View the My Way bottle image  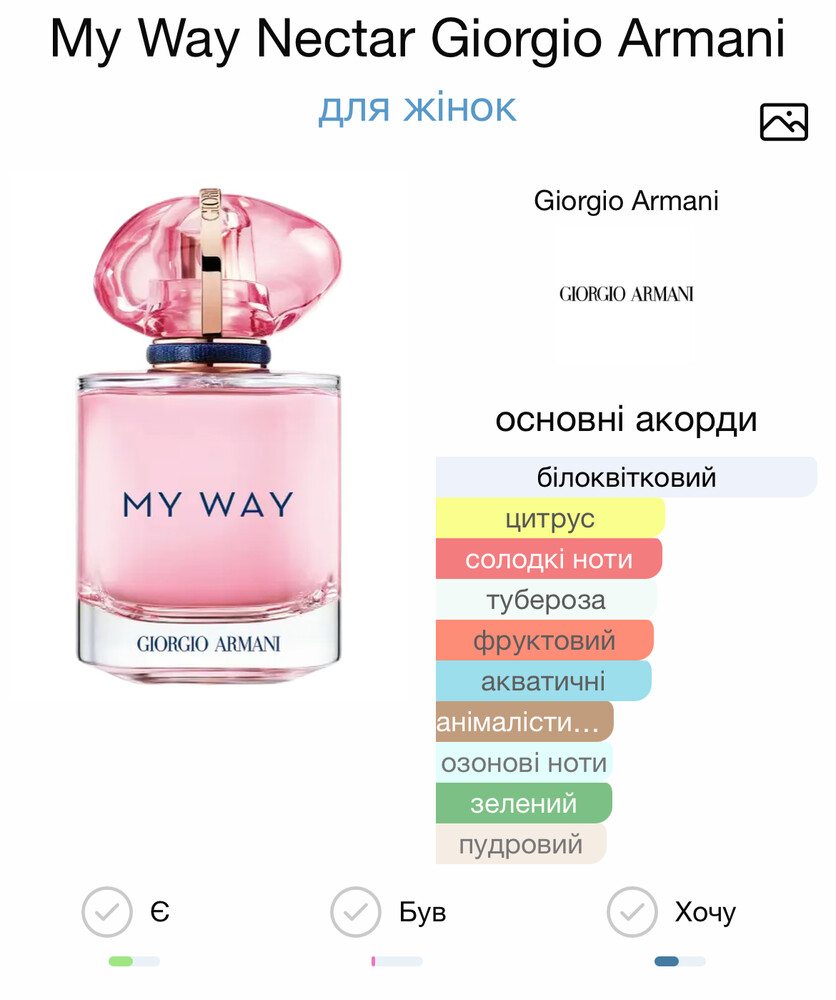[209, 435]
